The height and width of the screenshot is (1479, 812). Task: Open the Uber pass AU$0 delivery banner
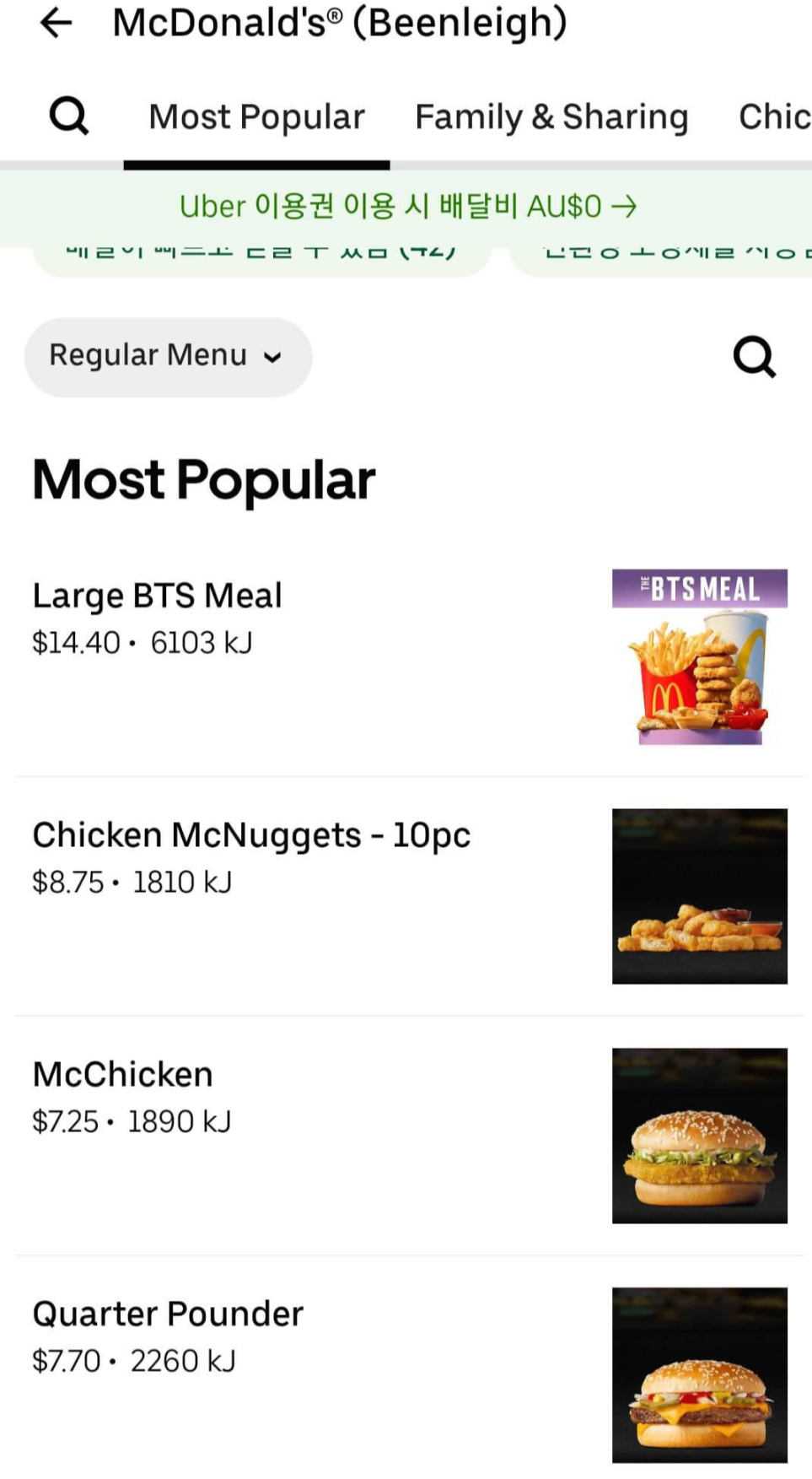click(x=407, y=207)
